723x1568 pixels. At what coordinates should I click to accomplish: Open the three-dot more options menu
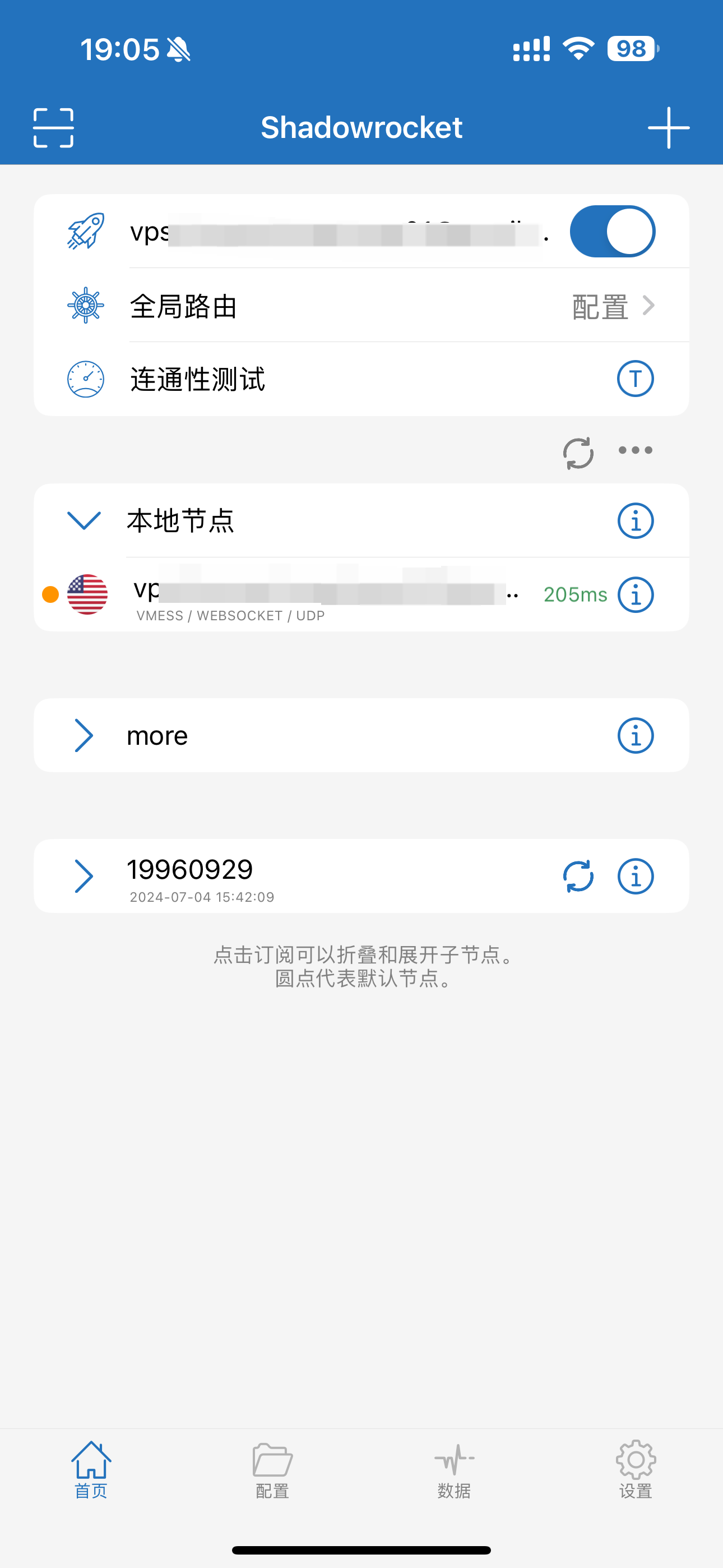coord(635,450)
